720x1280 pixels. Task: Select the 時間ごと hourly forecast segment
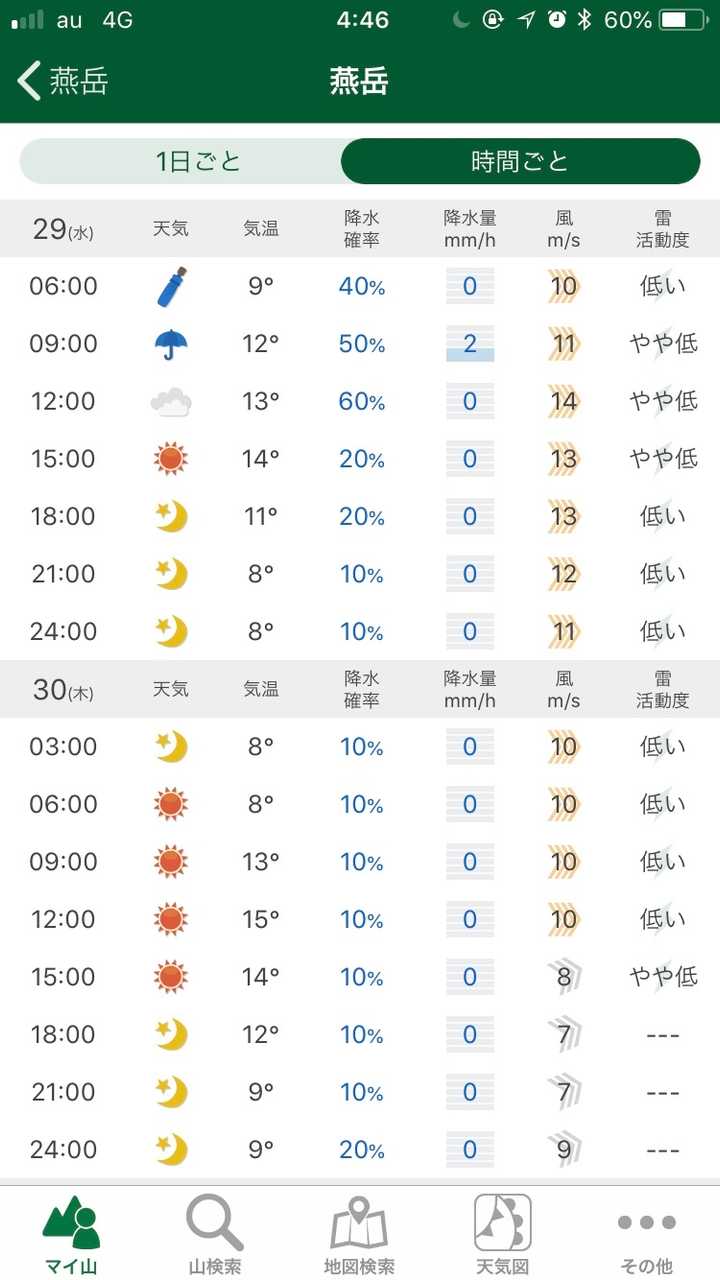tap(520, 161)
